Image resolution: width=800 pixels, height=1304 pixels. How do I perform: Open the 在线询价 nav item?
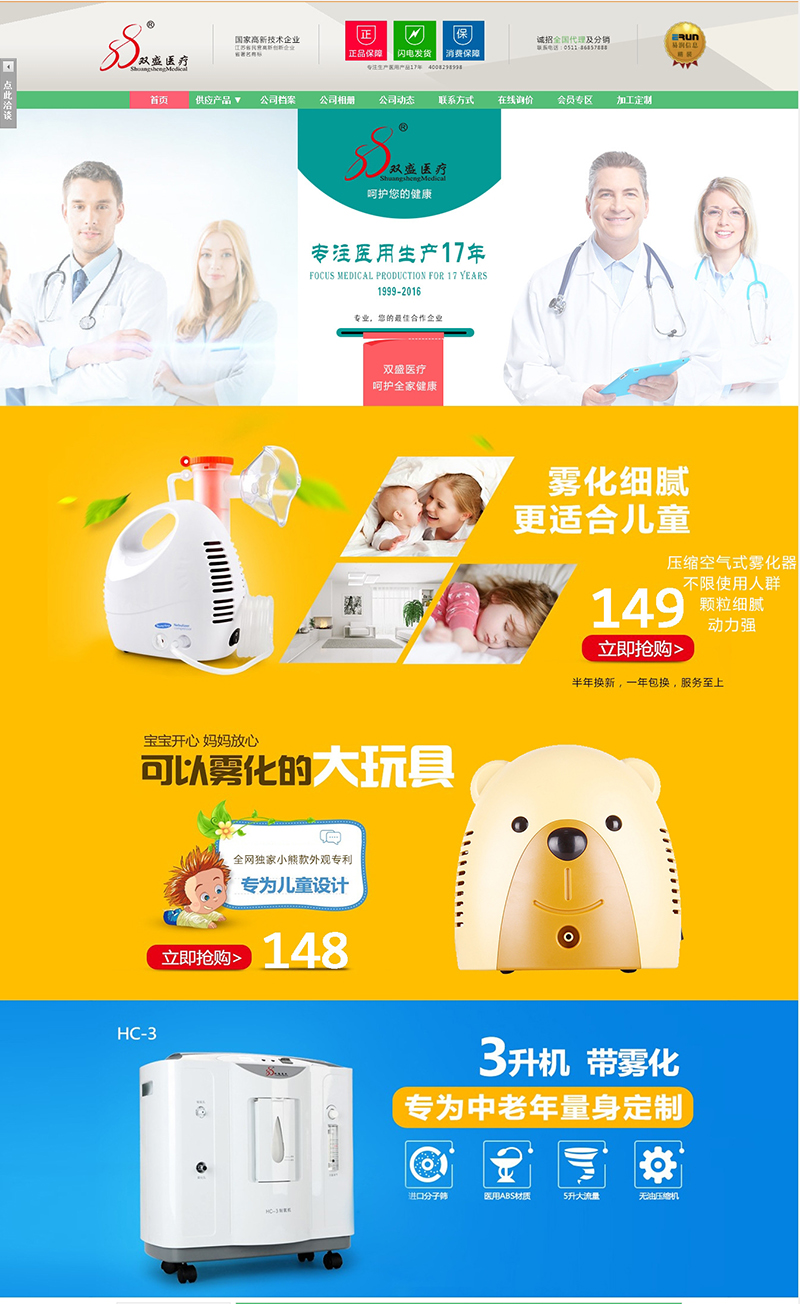pyautogui.click(x=515, y=100)
